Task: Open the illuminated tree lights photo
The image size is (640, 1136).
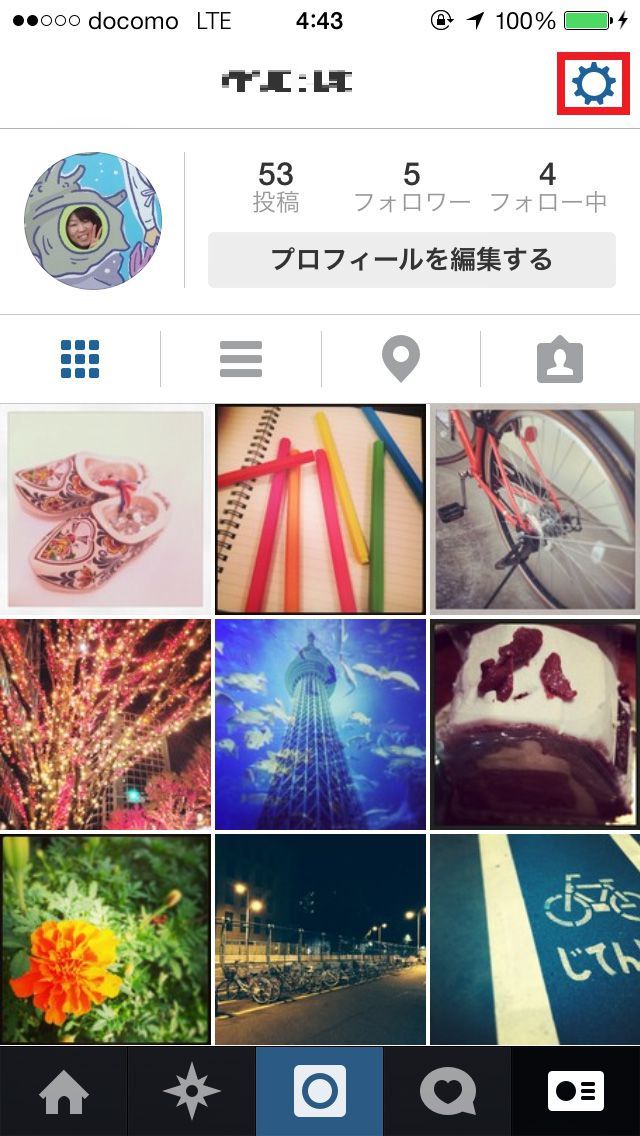Action: point(106,724)
